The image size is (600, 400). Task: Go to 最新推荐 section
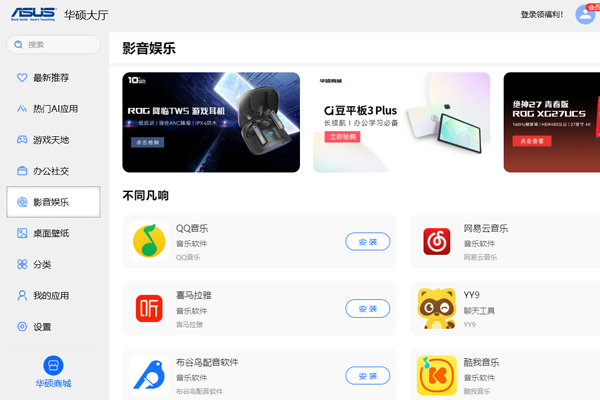point(51,78)
